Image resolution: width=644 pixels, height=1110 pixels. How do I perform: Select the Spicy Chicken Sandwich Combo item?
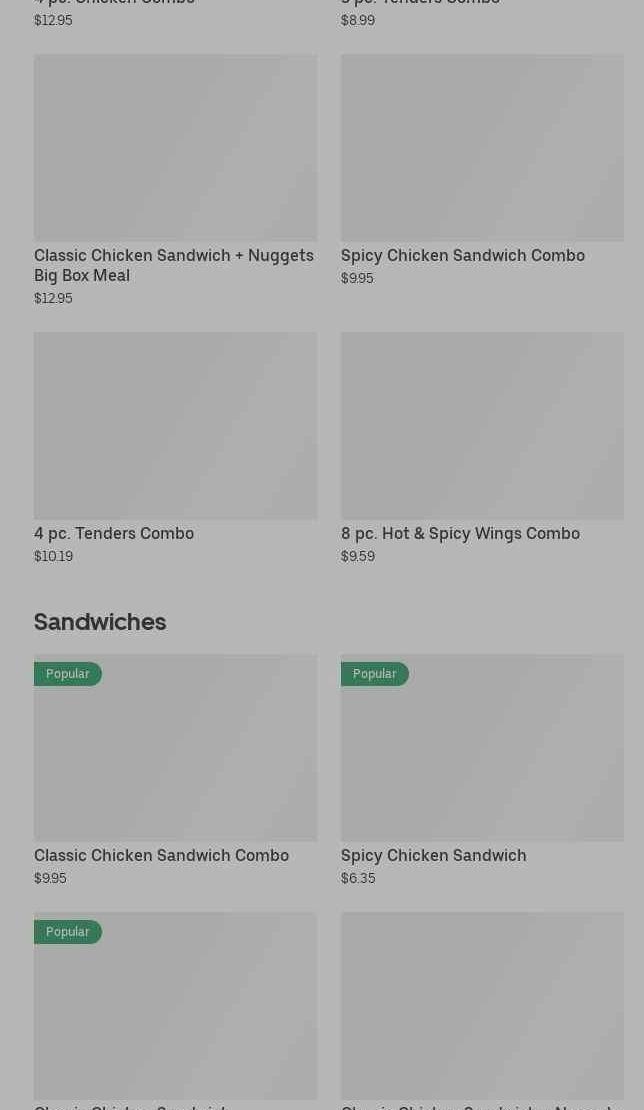point(482,171)
